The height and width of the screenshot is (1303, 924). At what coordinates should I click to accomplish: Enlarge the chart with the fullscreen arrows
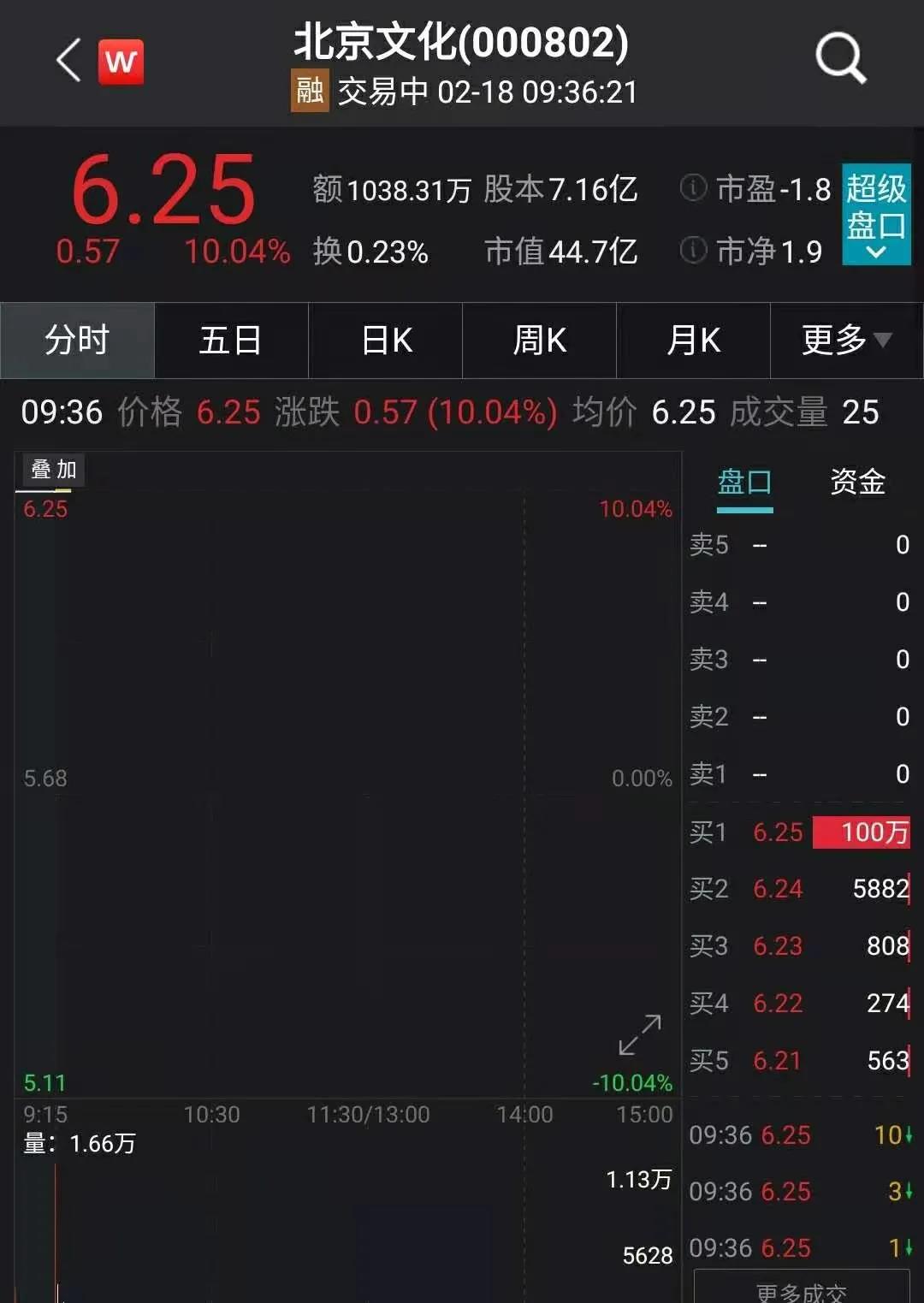(640, 1035)
